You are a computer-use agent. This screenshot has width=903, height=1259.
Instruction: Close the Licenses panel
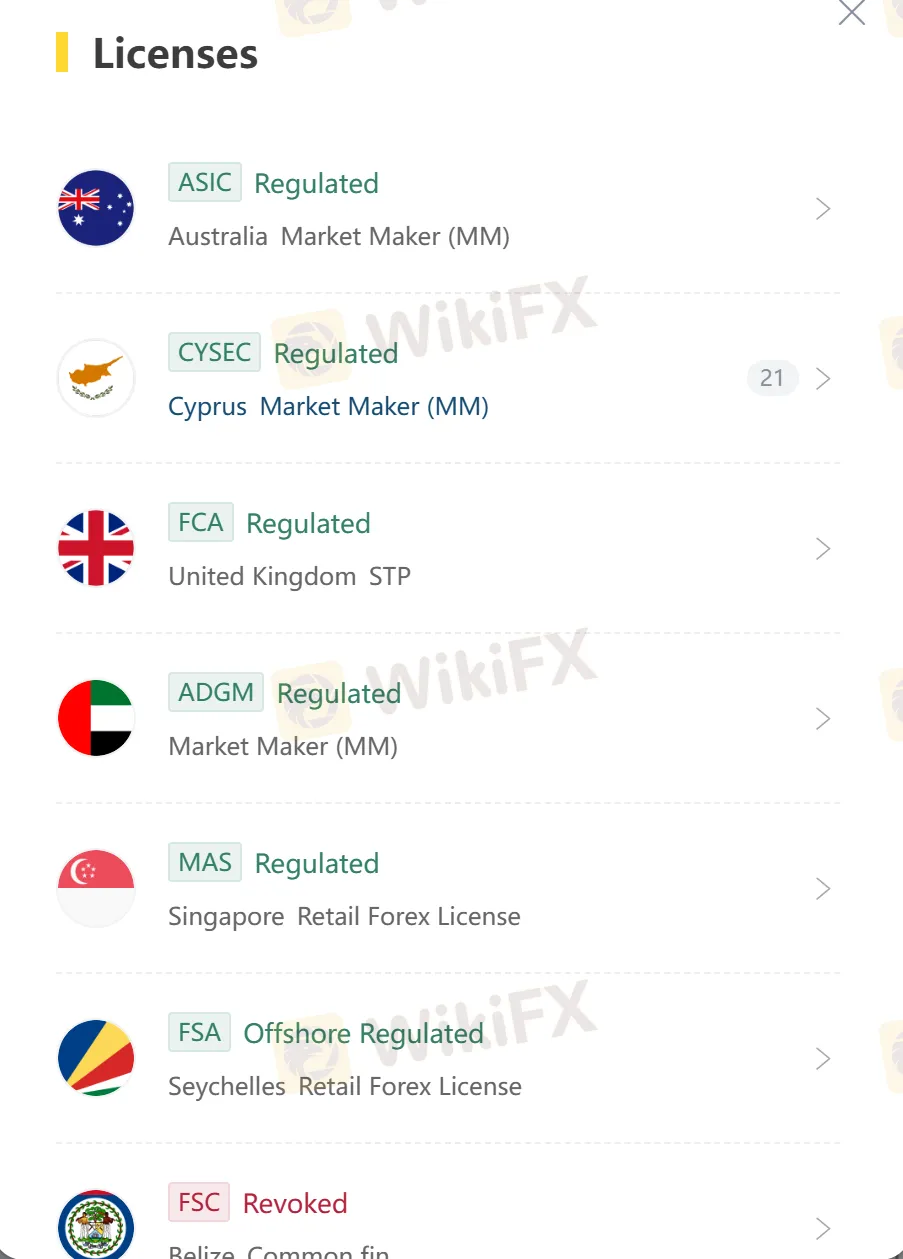pyautogui.click(x=851, y=12)
